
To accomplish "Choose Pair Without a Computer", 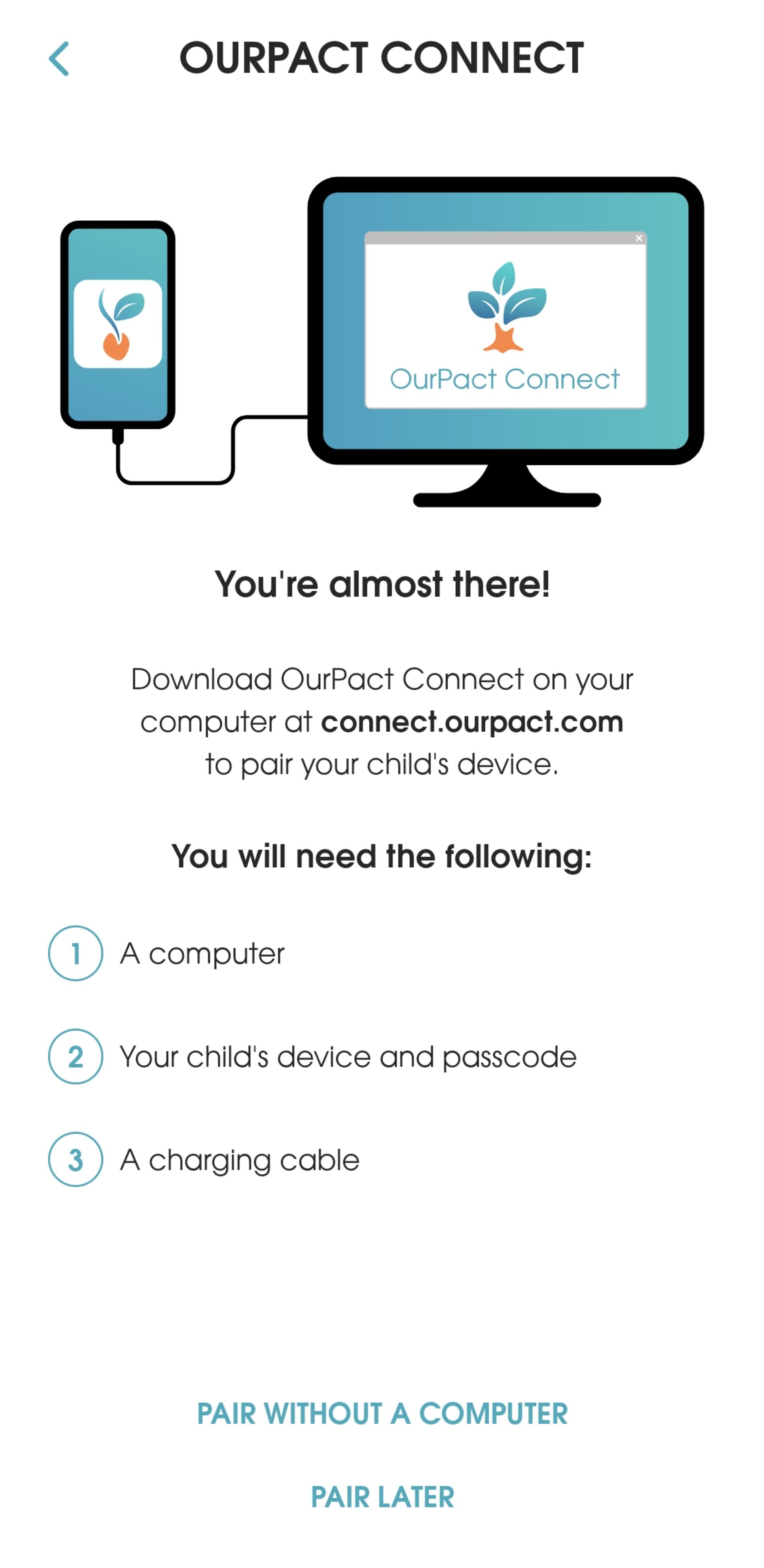I will (382, 1413).
